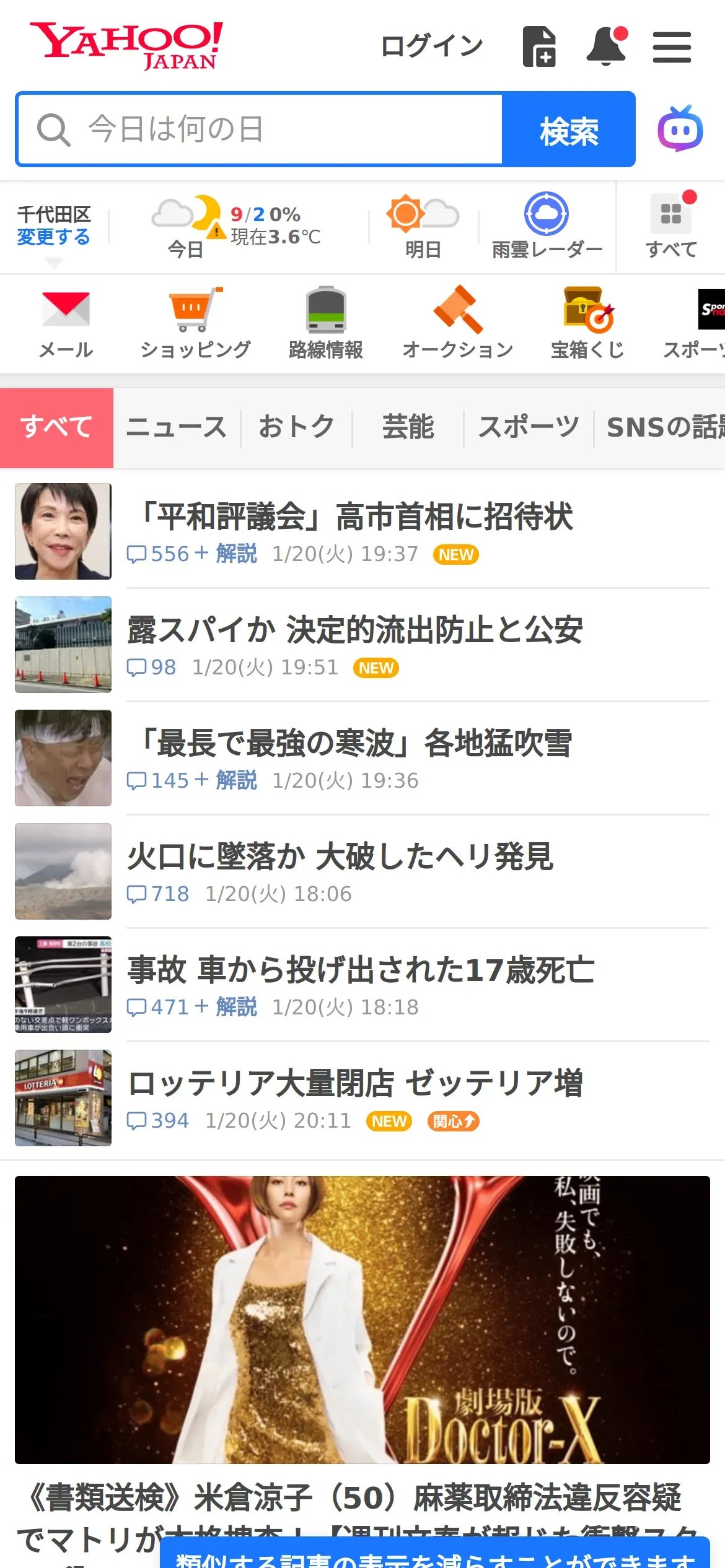Open ショッピング service
The width and height of the screenshot is (725, 1568).
click(196, 323)
